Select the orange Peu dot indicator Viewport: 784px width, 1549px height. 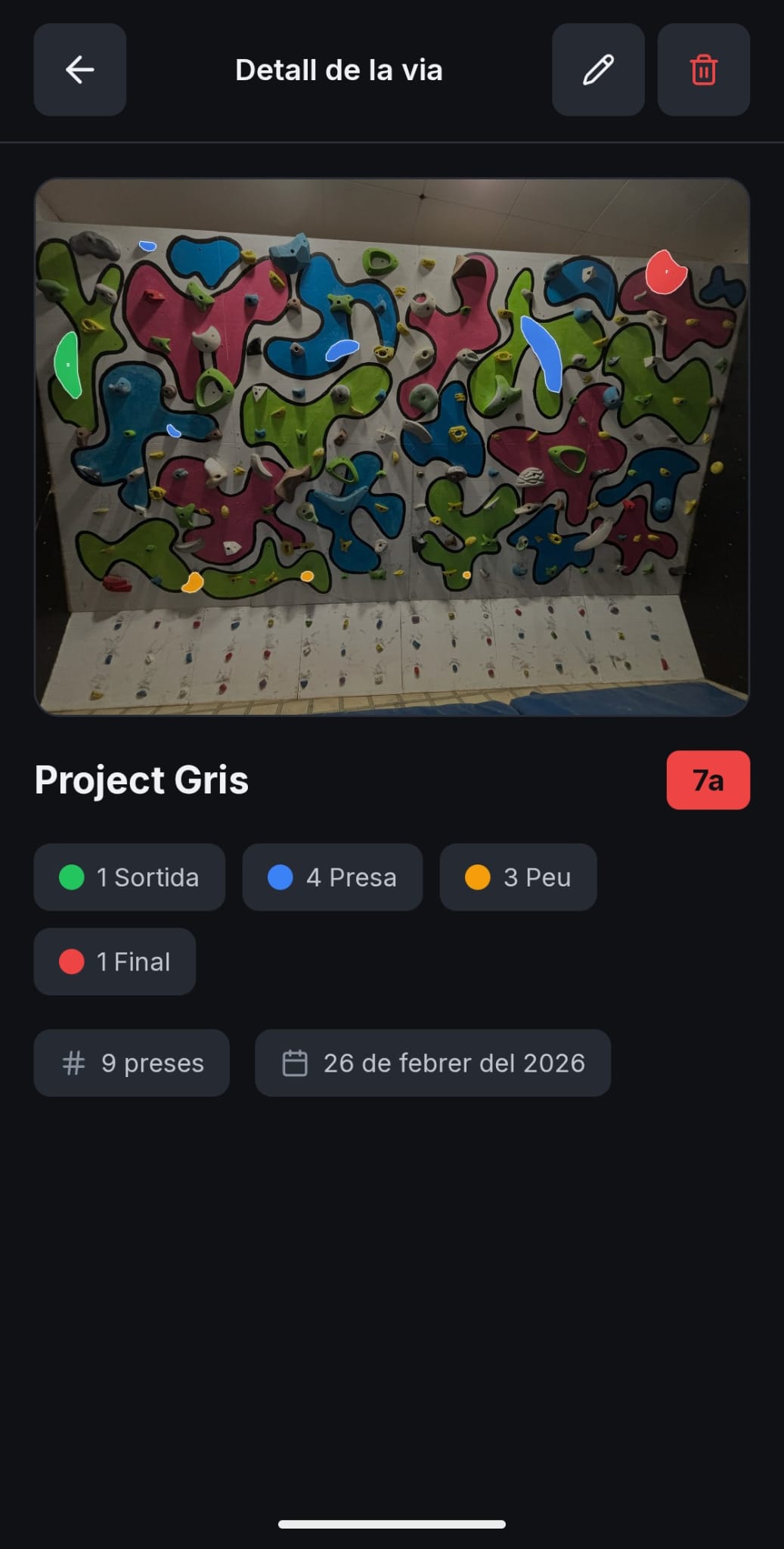click(x=479, y=877)
